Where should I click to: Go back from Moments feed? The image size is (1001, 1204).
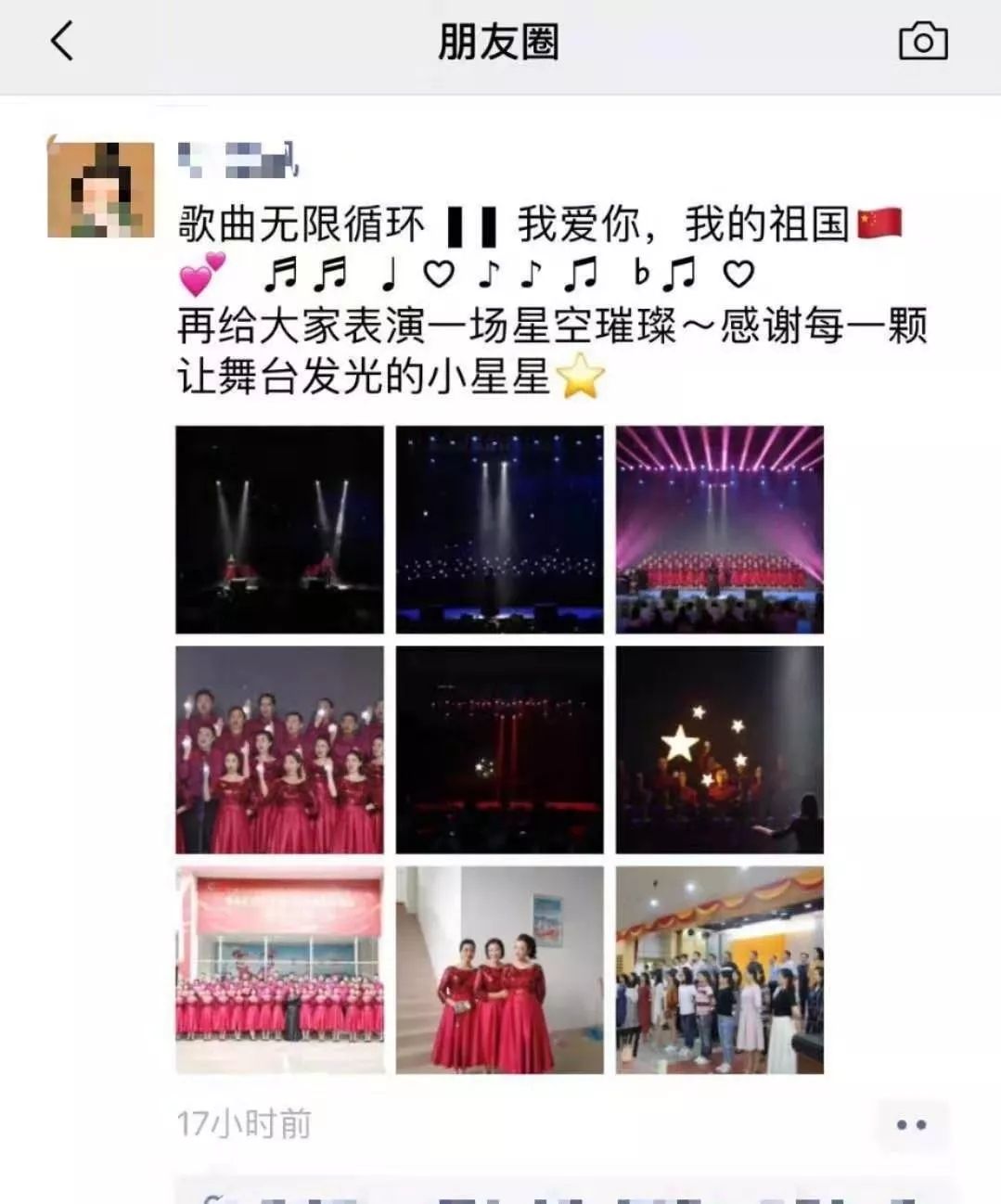[x=62, y=42]
